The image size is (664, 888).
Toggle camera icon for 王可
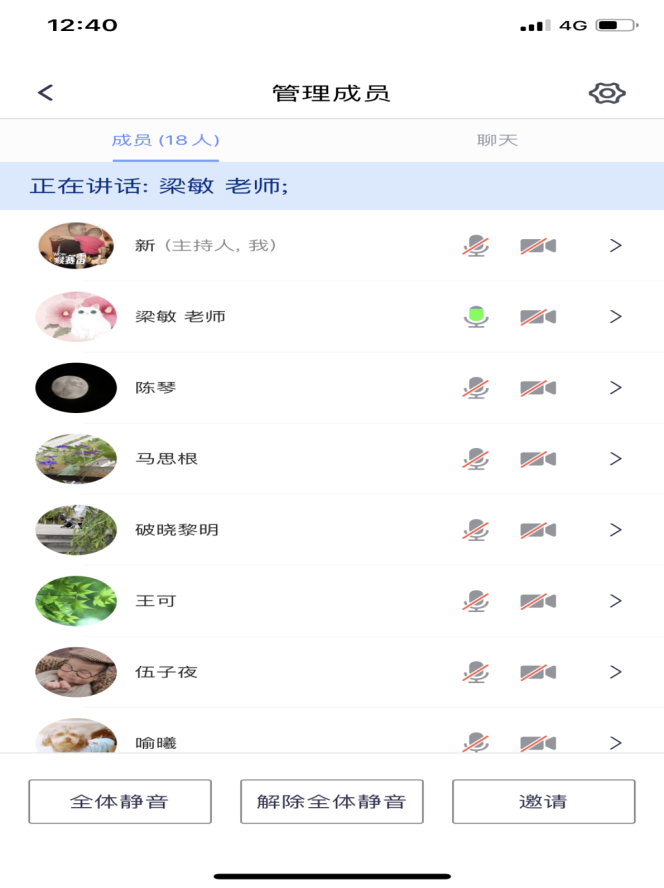[538, 601]
